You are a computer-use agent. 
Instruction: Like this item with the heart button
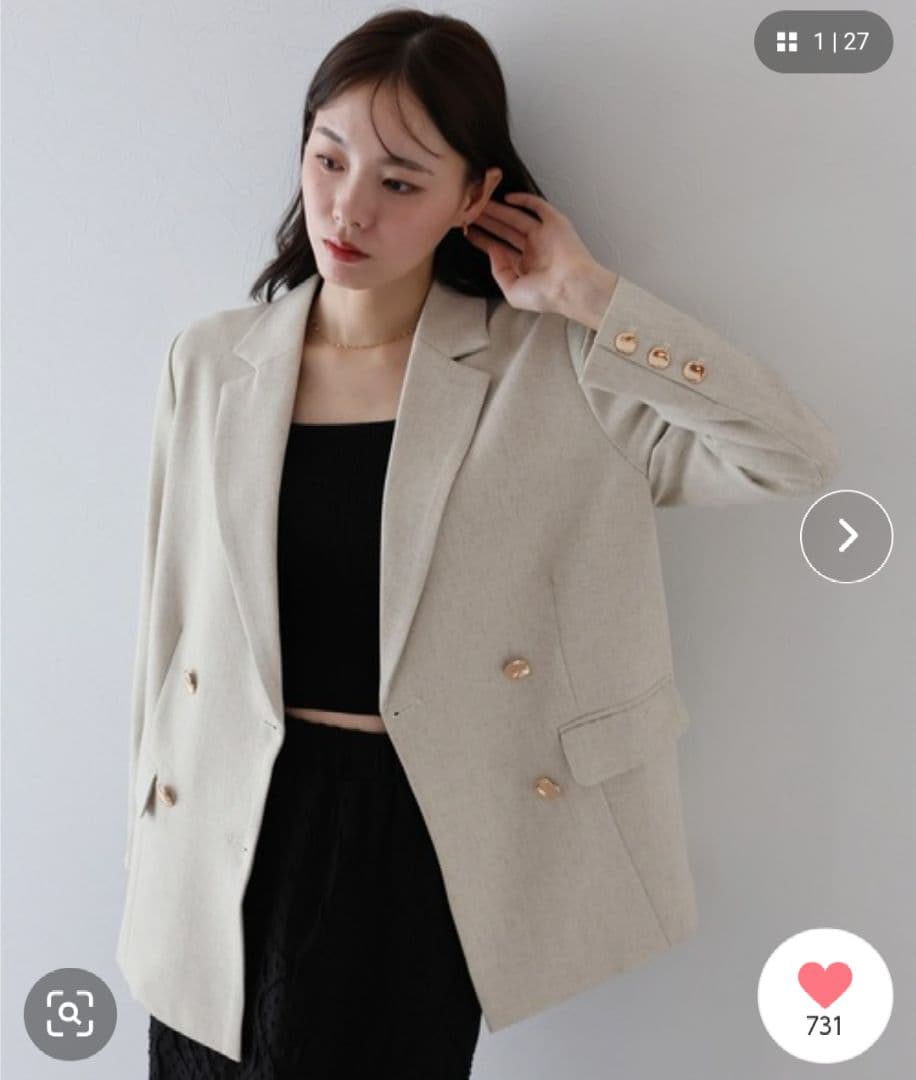pos(825,995)
